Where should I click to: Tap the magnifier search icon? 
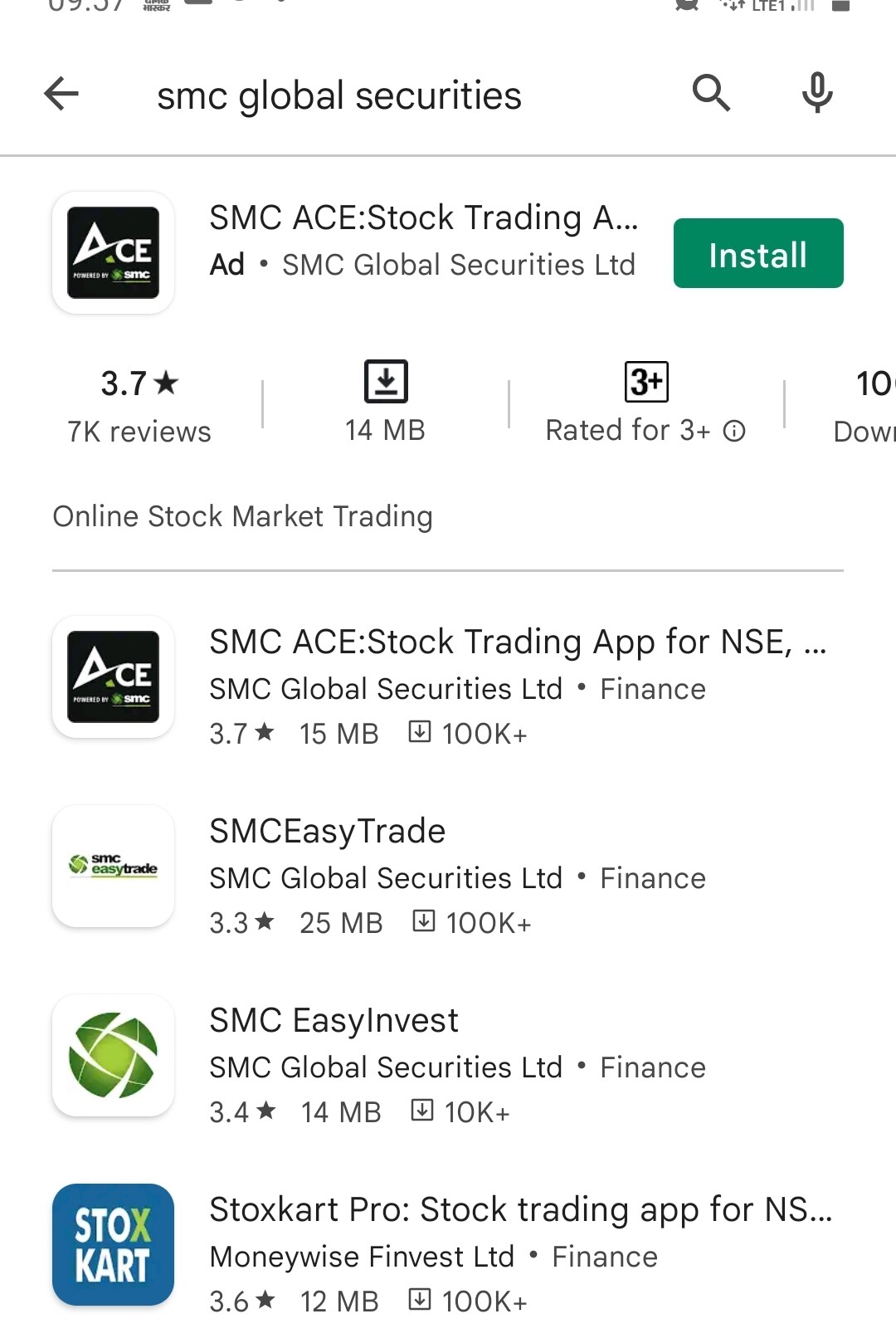coord(710,93)
